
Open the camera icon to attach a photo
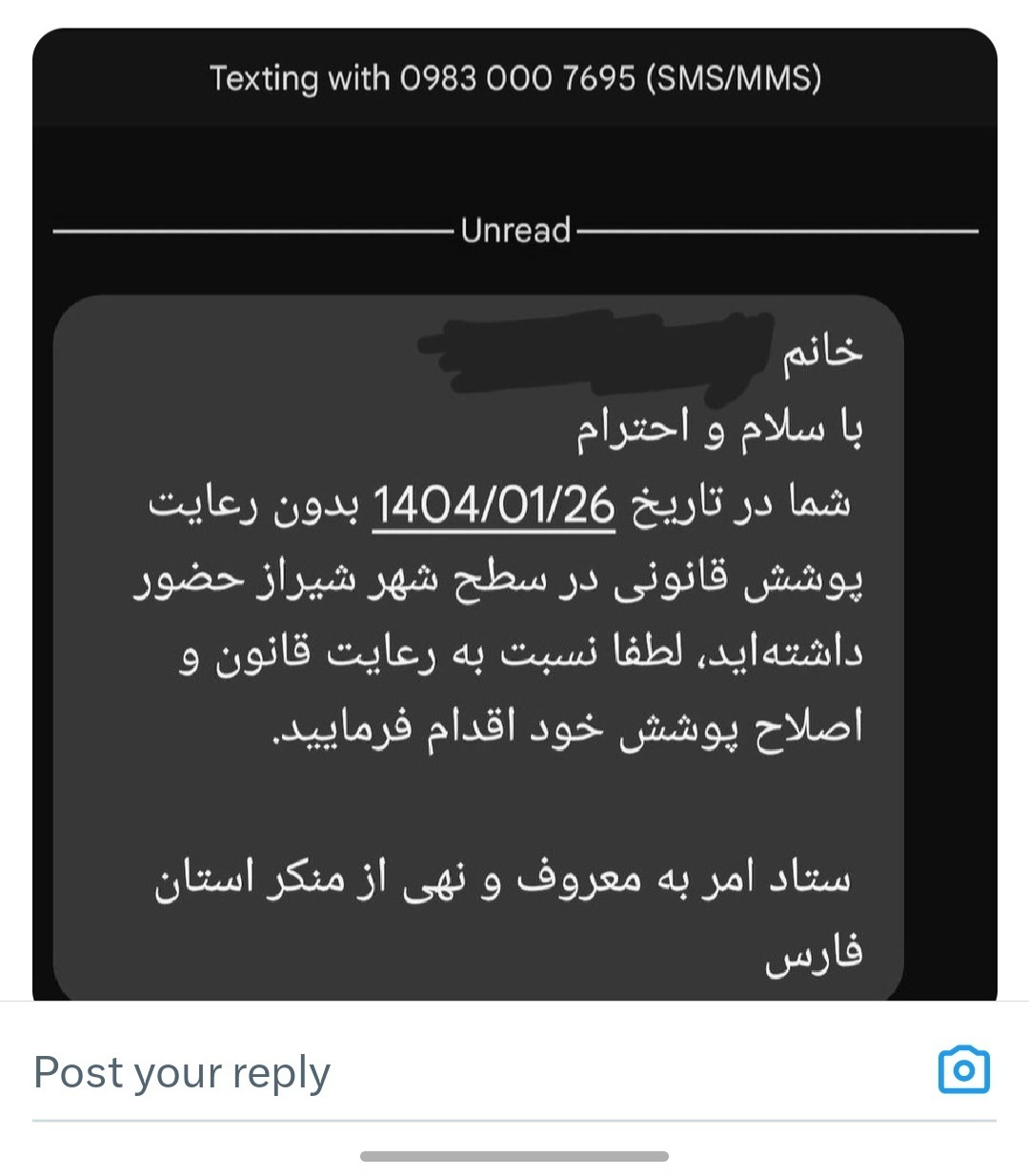963,1070
